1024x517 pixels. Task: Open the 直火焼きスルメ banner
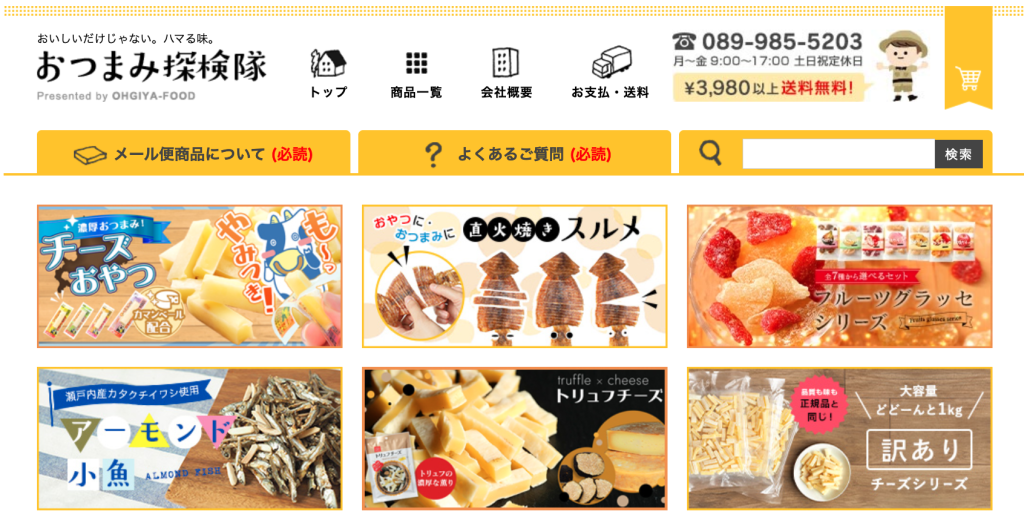point(514,276)
